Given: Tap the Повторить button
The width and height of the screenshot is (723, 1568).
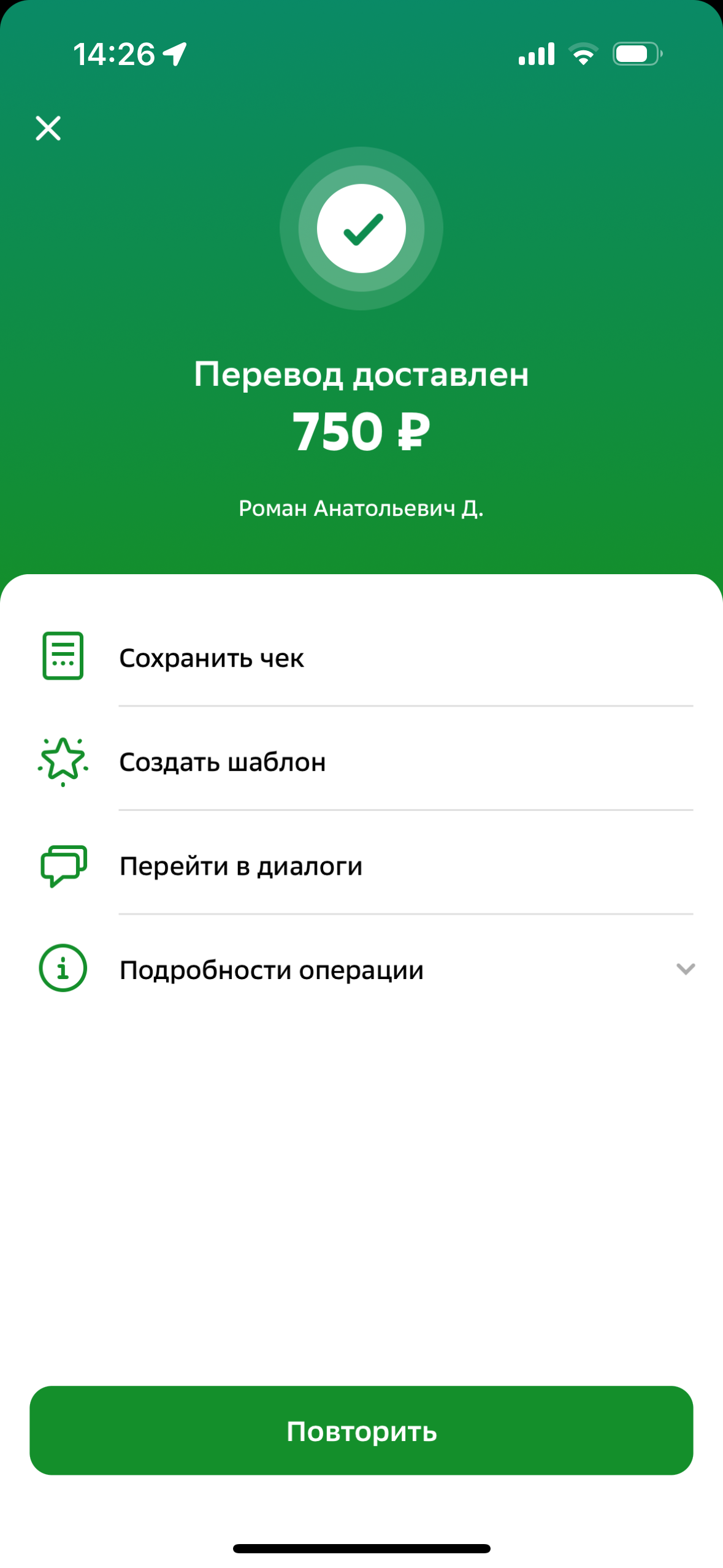Looking at the screenshot, I should pyautogui.click(x=362, y=1429).
